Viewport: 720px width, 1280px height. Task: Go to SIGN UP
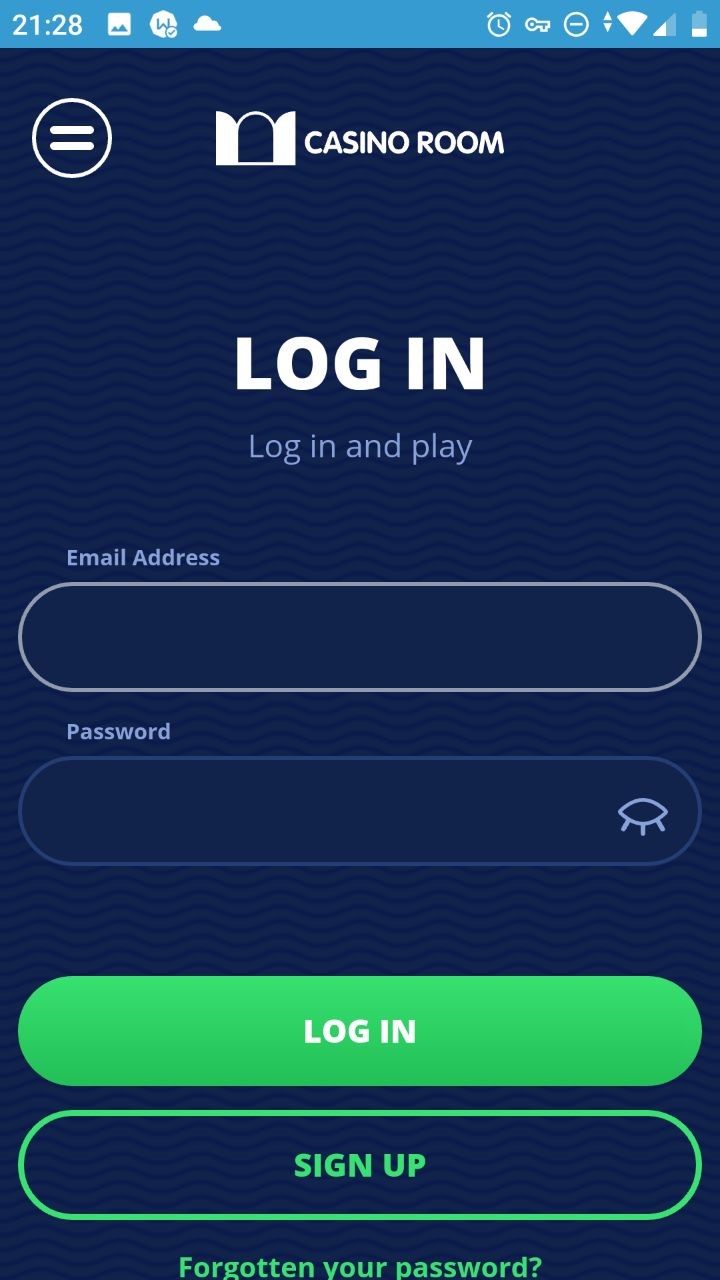360,1165
